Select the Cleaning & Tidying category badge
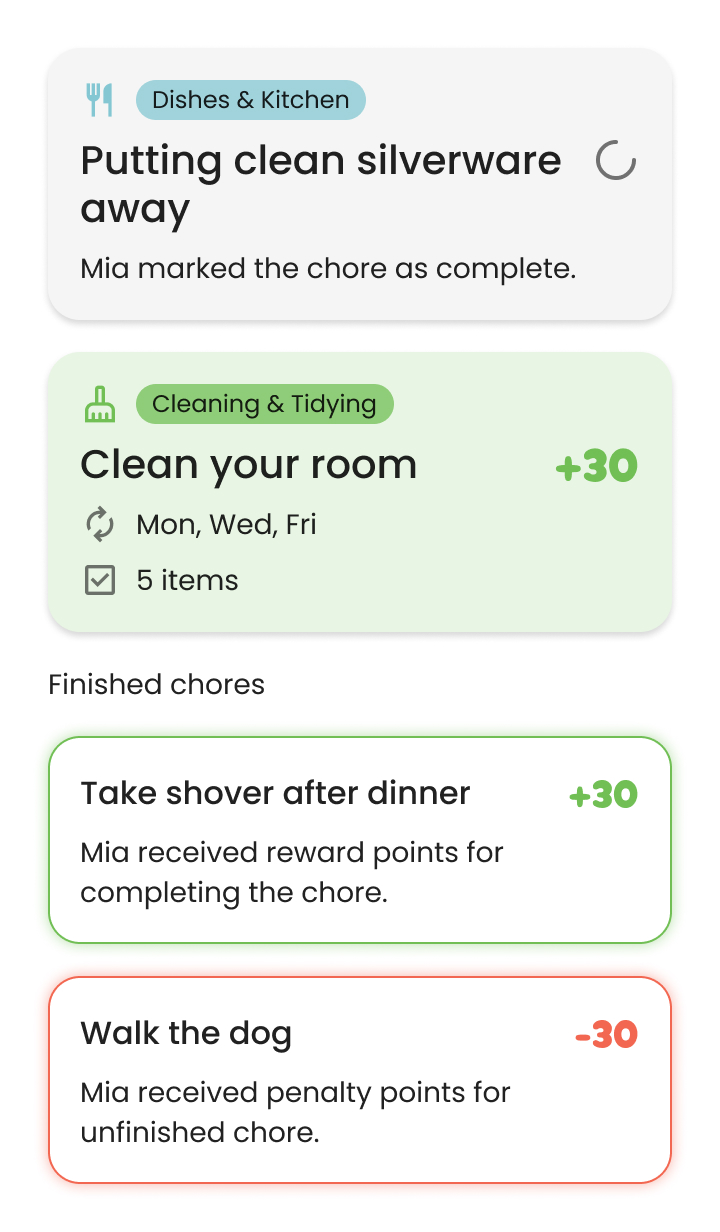Screen dimensions: 720x1232 [x=264, y=404]
